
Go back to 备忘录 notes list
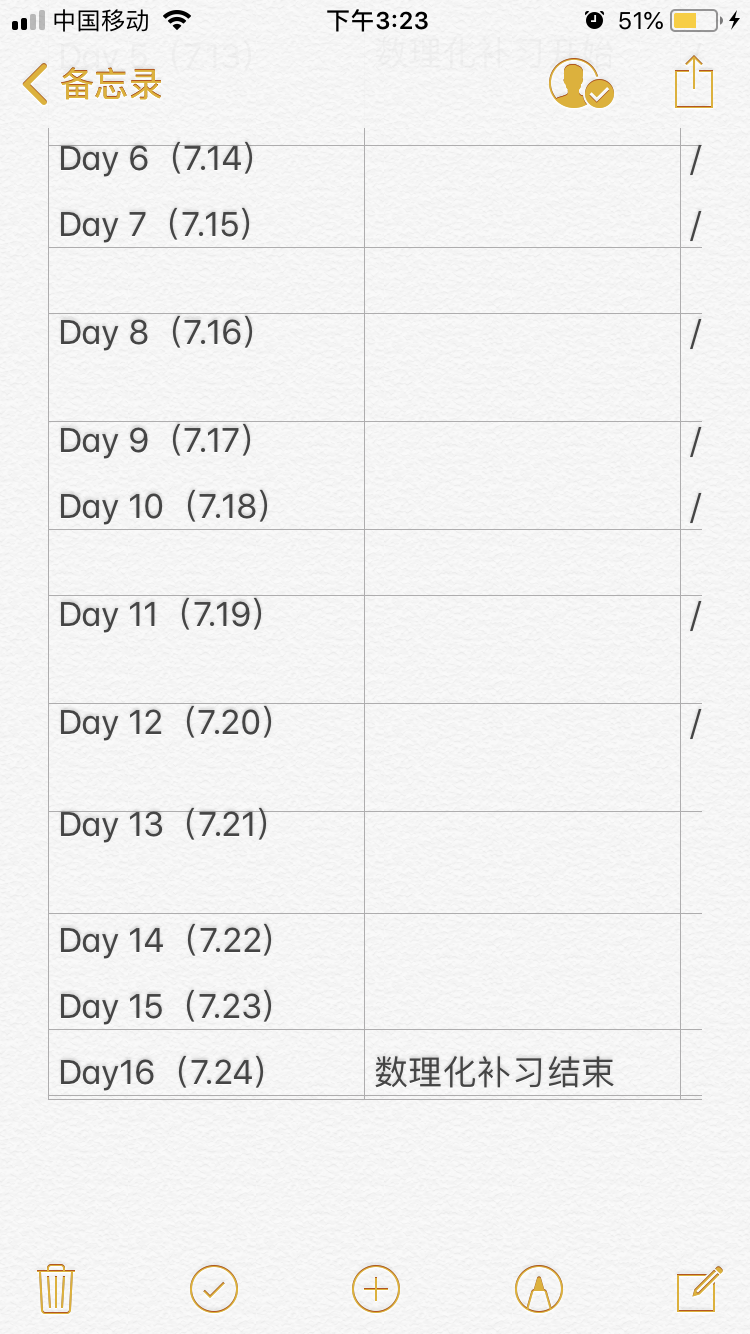(x=92, y=84)
